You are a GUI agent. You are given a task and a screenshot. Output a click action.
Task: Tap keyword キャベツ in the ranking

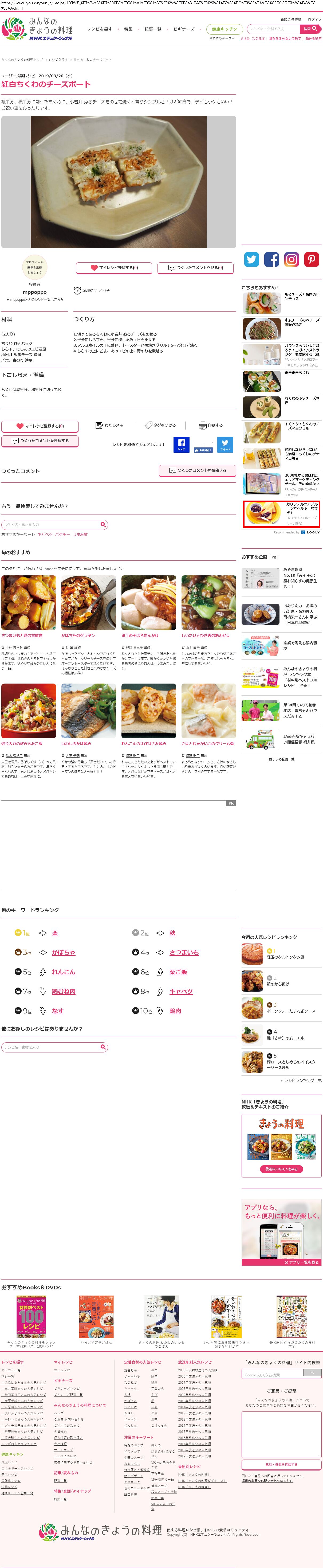pyautogui.click(x=181, y=992)
